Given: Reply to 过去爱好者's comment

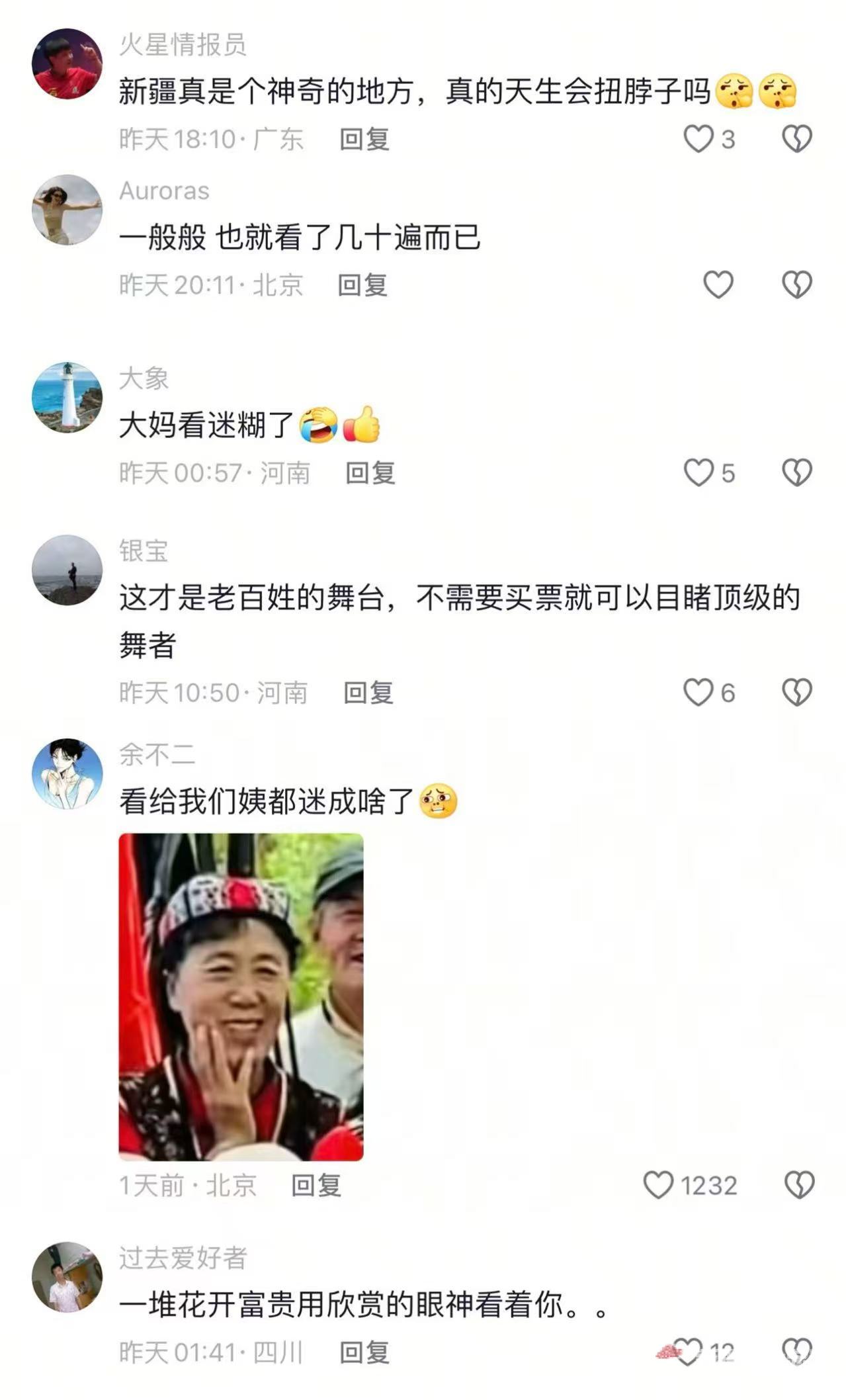Looking at the screenshot, I should coord(364,1353).
